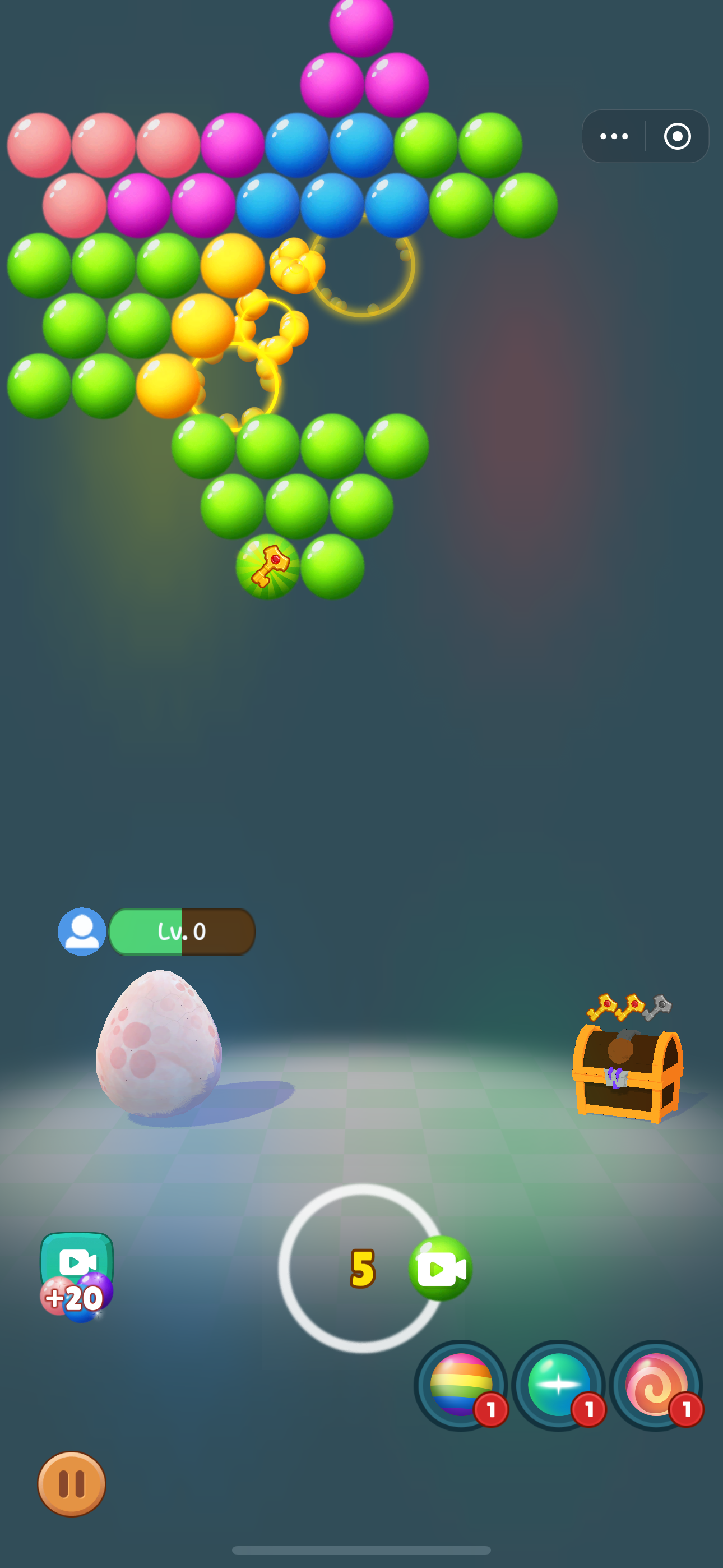Watch video for +20 bubbles
723x1568 pixels.
click(77, 1275)
